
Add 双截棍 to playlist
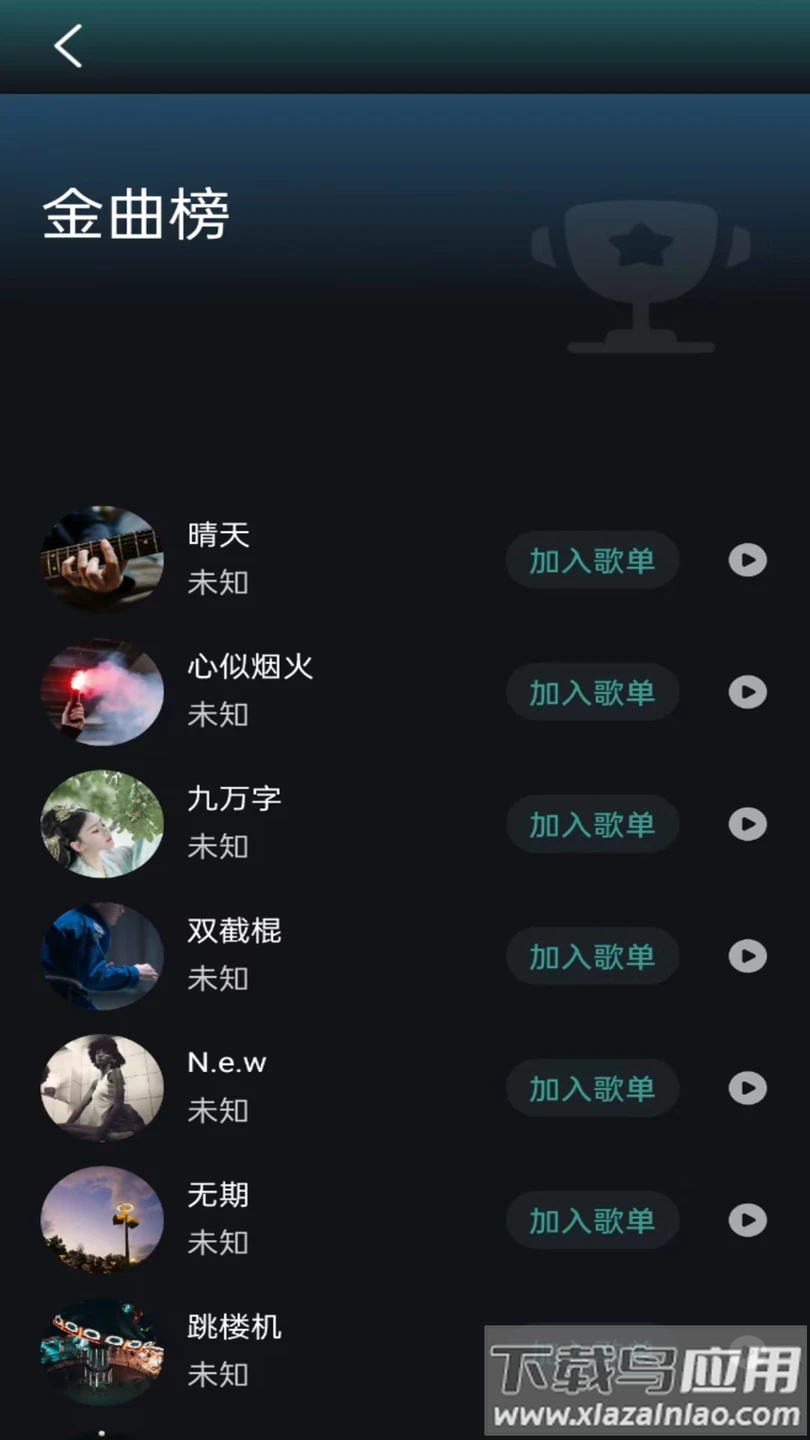click(x=592, y=956)
